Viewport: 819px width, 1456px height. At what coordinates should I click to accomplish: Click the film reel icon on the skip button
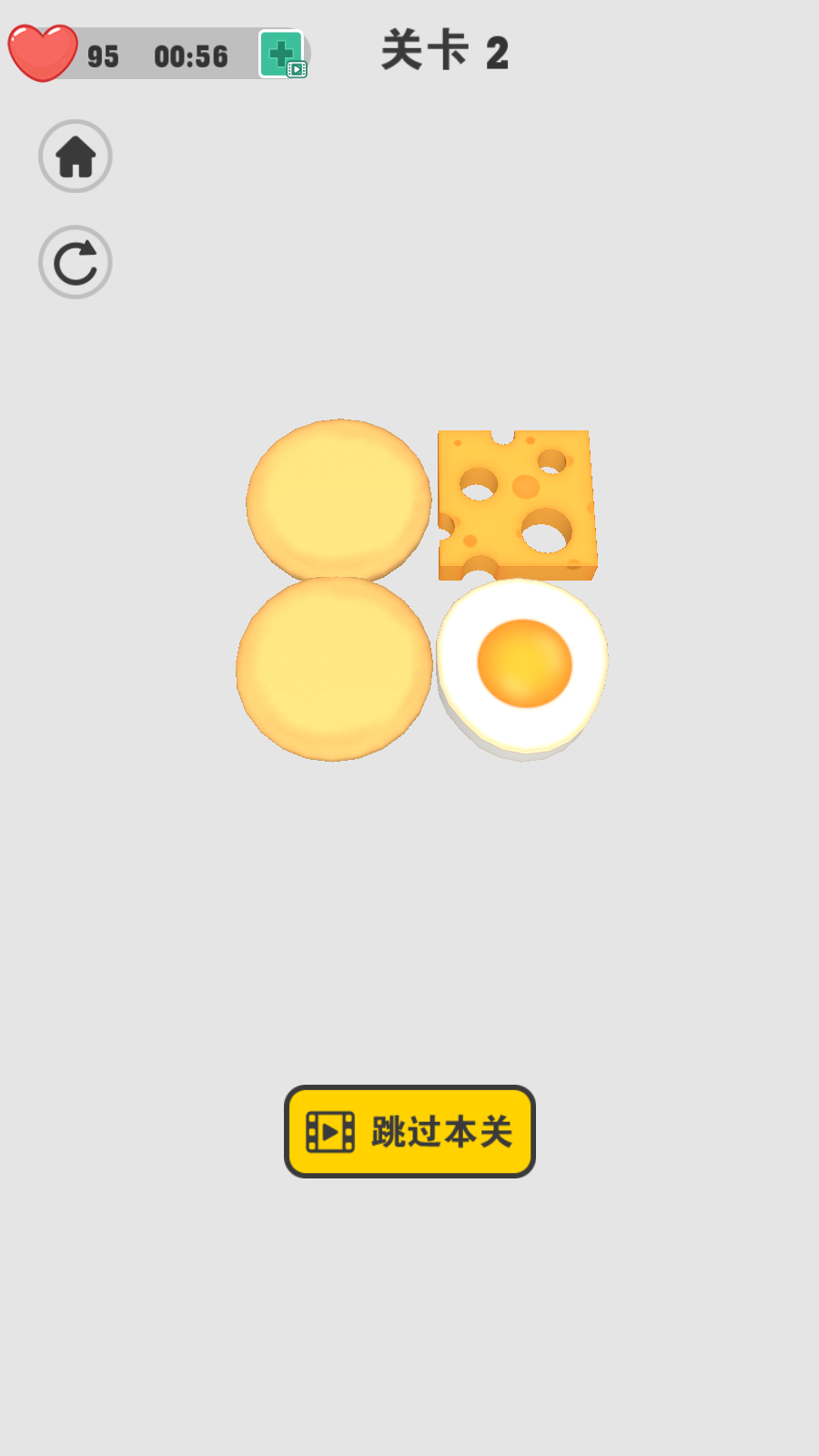point(329,1133)
